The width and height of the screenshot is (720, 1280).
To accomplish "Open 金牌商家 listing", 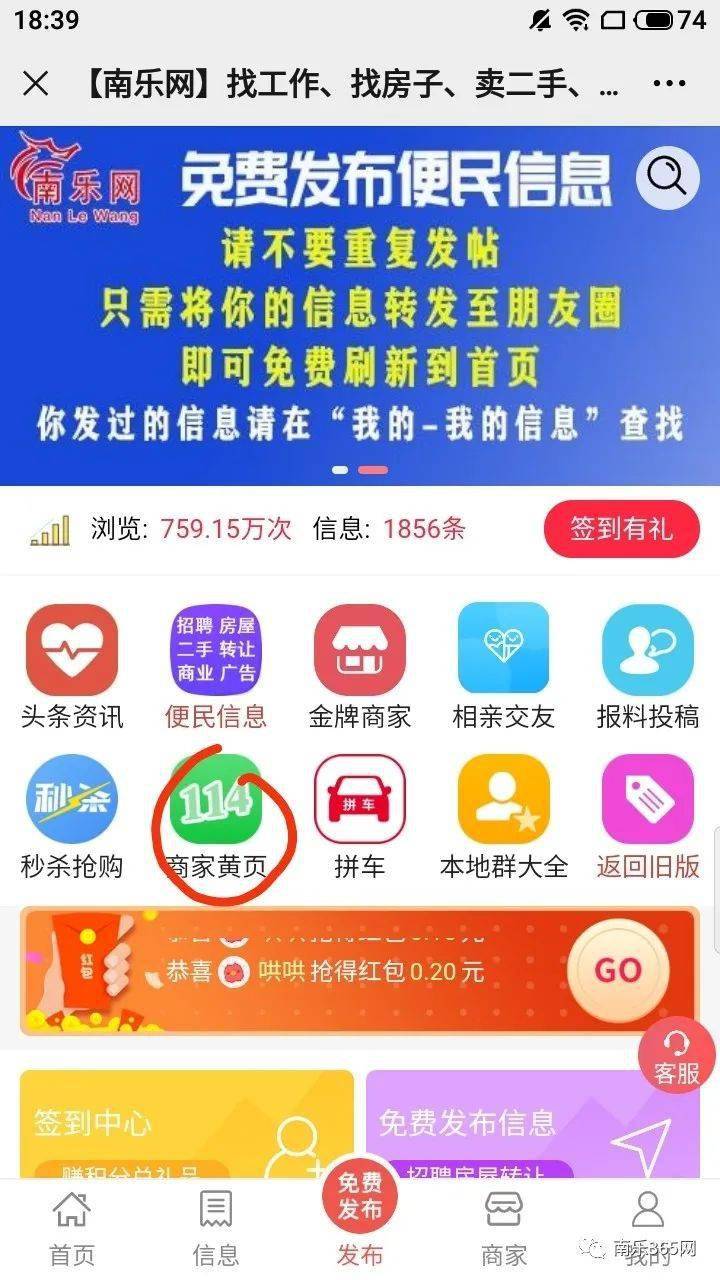I will pos(360,667).
